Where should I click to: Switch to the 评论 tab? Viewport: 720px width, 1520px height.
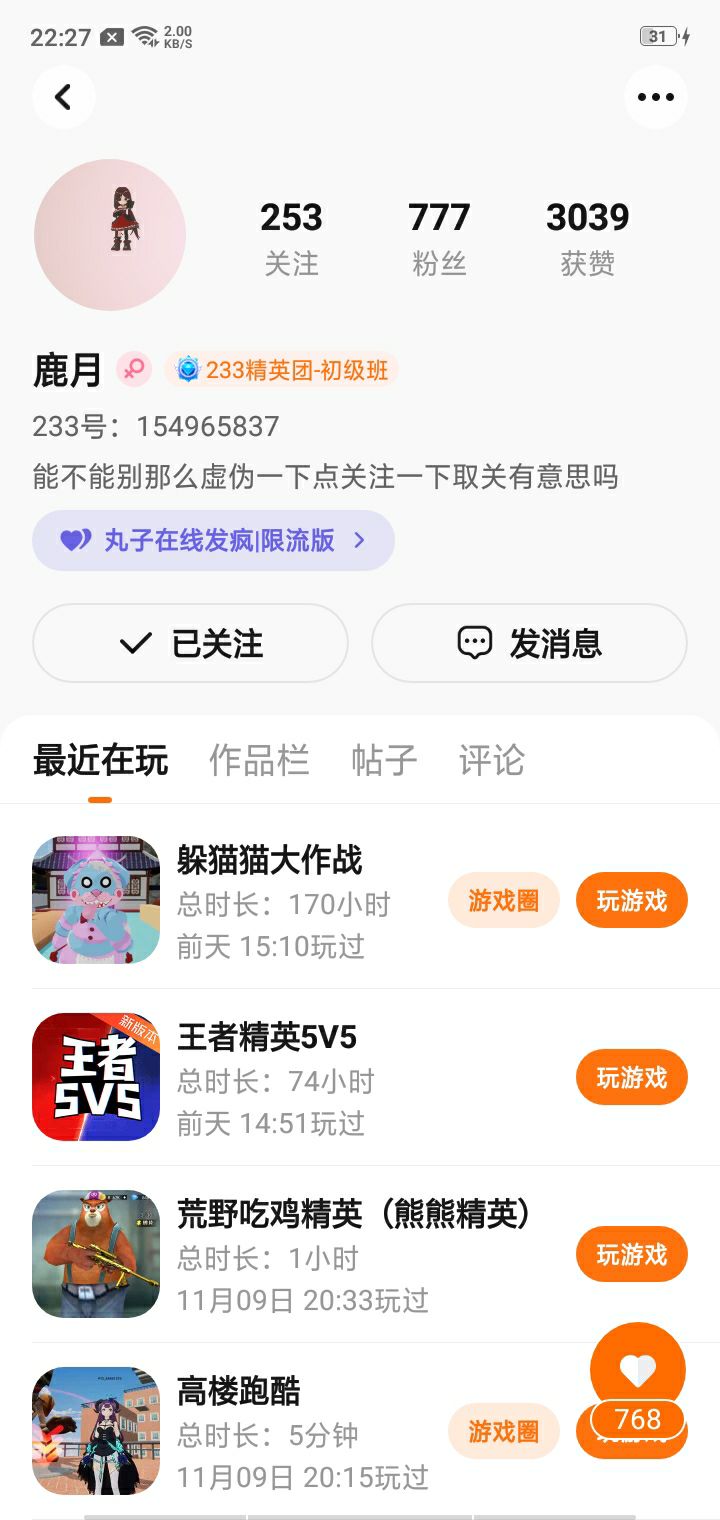pos(491,761)
